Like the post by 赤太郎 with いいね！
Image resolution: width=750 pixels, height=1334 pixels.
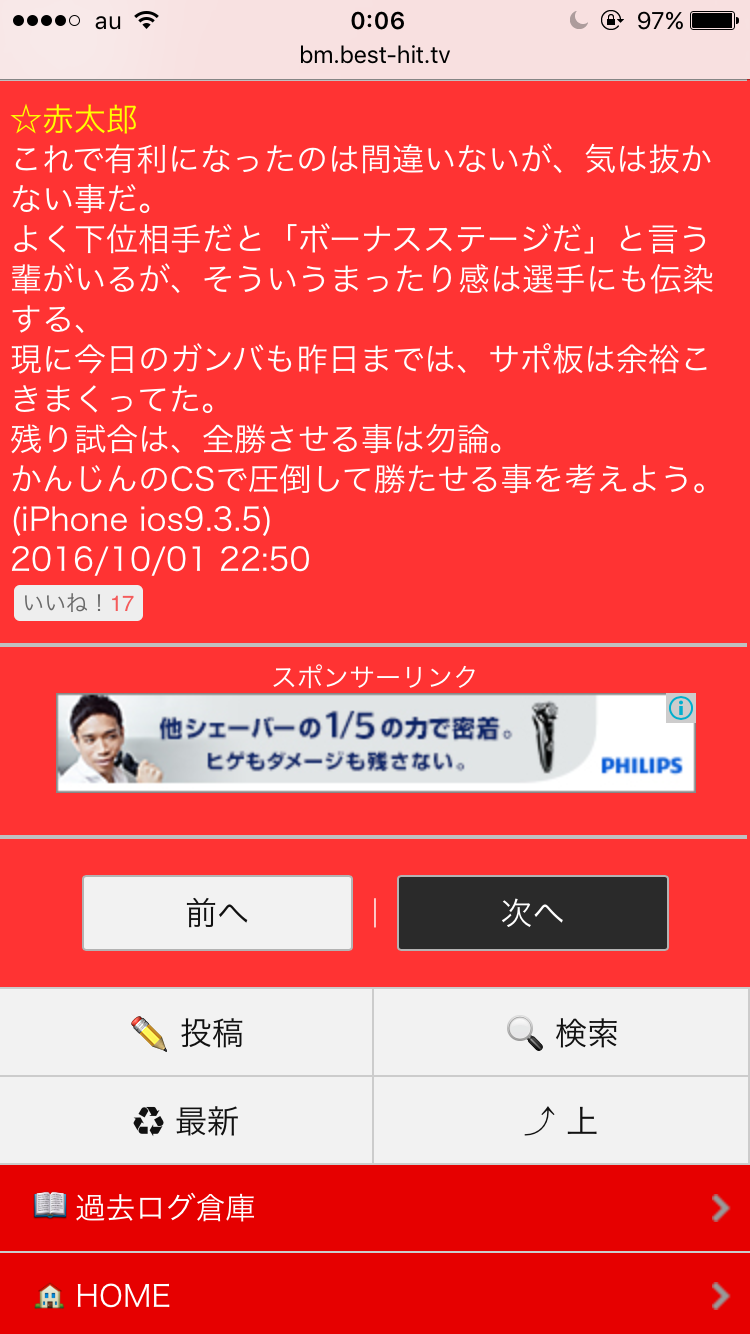click(x=78, y=604)
